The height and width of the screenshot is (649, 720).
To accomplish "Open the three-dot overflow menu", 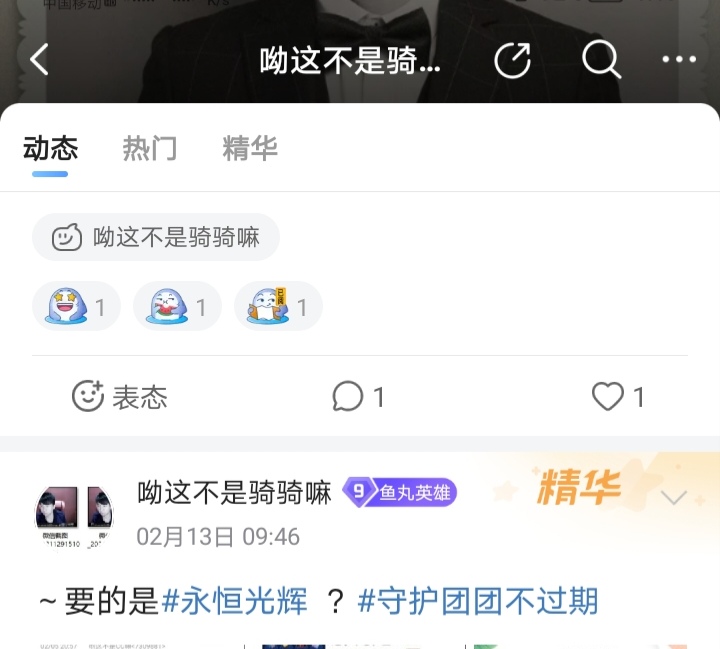I will tap(679, 61).
